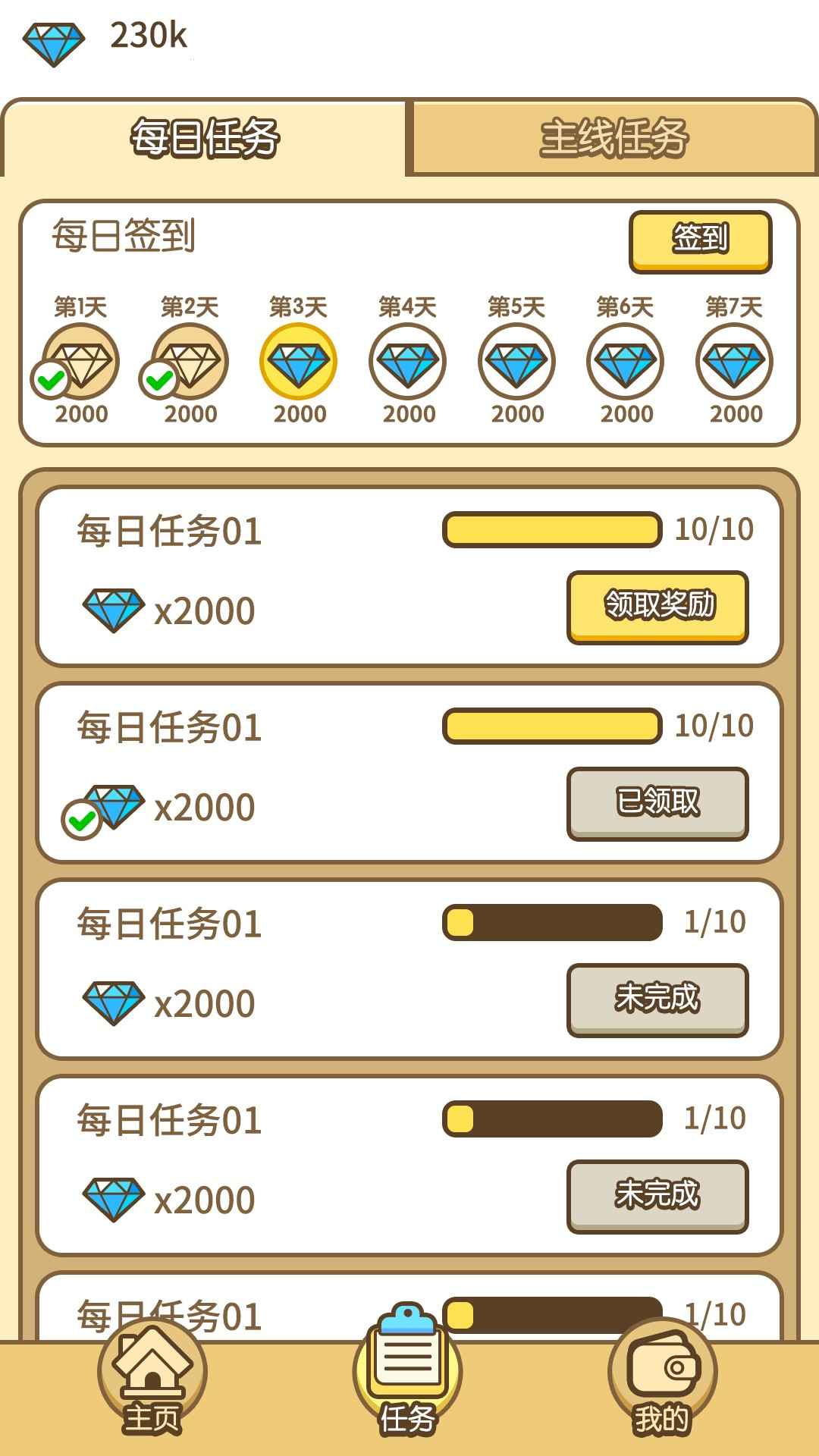Tap the 第5天 diamond reward circle
The image size is (819, 1456).
[516, 362]
